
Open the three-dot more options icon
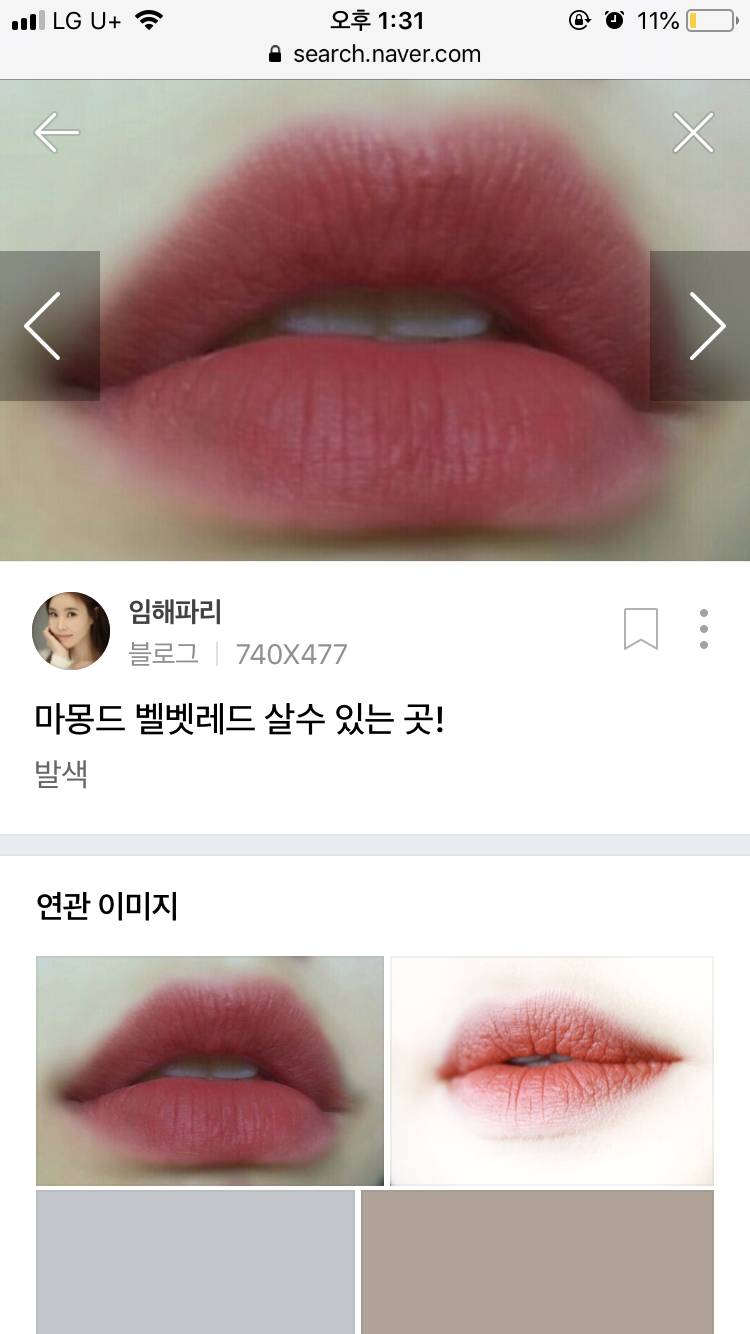pyautogui.click(x=703, y=628)
